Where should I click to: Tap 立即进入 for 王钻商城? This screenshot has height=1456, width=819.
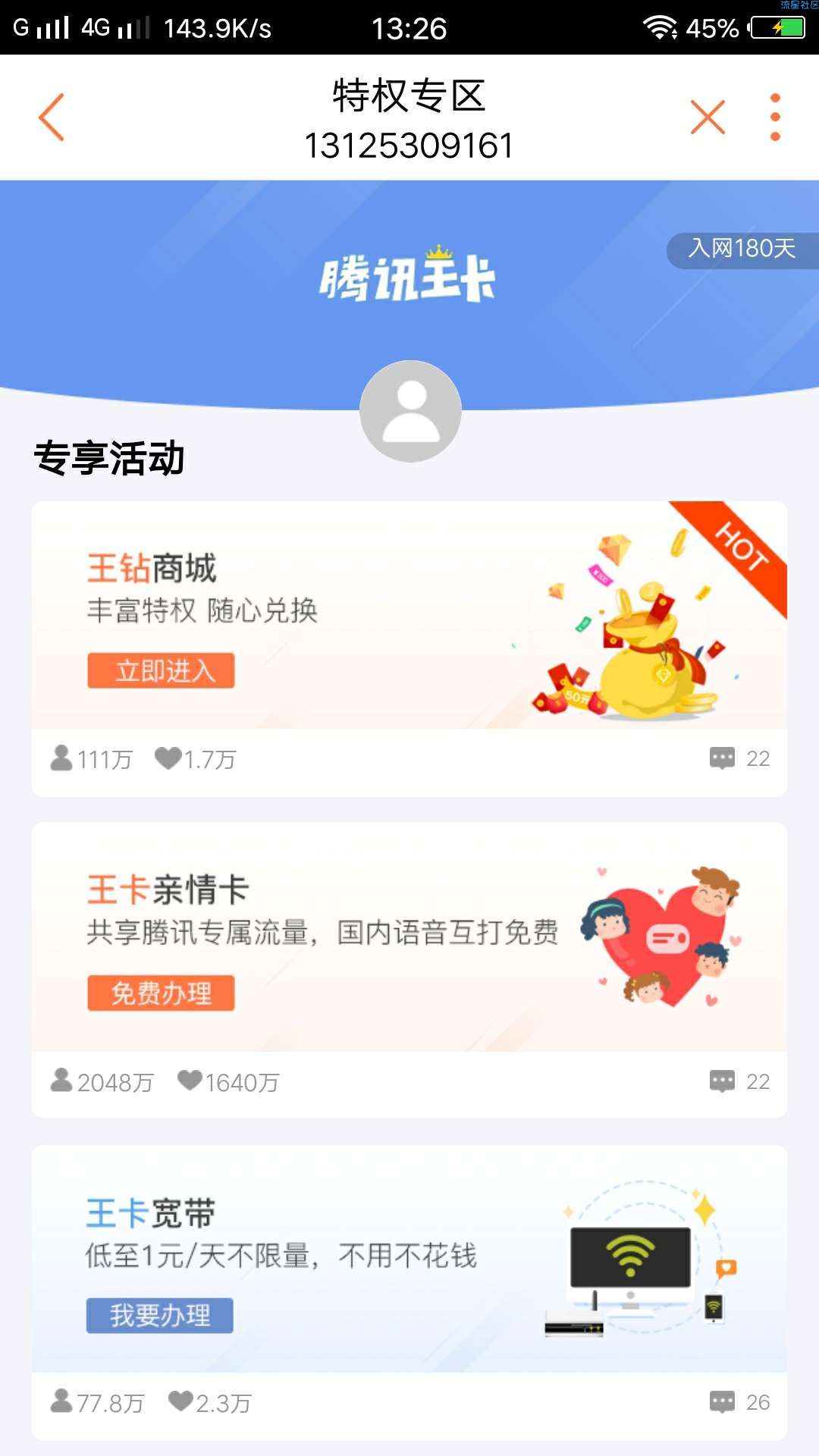161,670
